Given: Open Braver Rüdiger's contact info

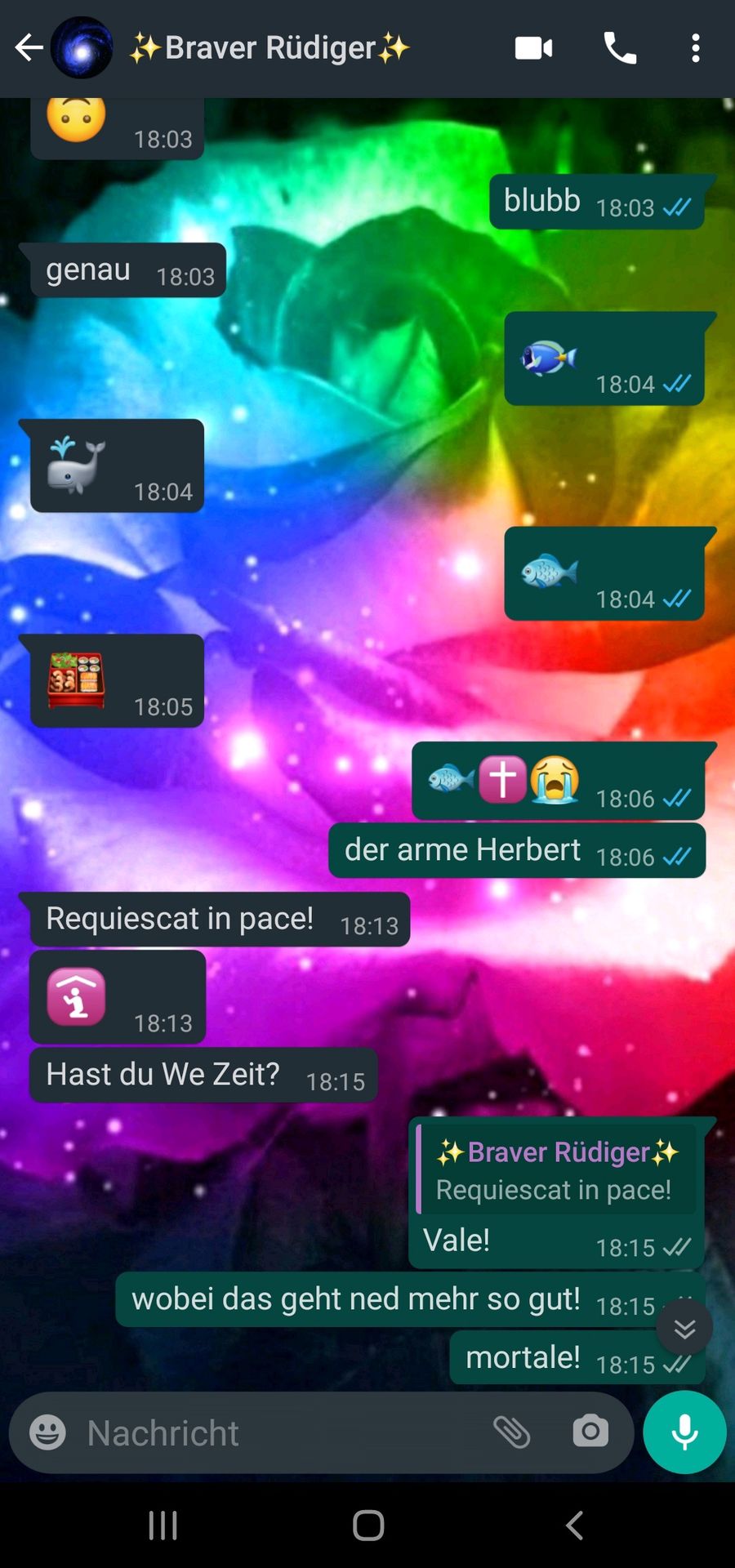Looking at the screenshot, I should [269, 48].
